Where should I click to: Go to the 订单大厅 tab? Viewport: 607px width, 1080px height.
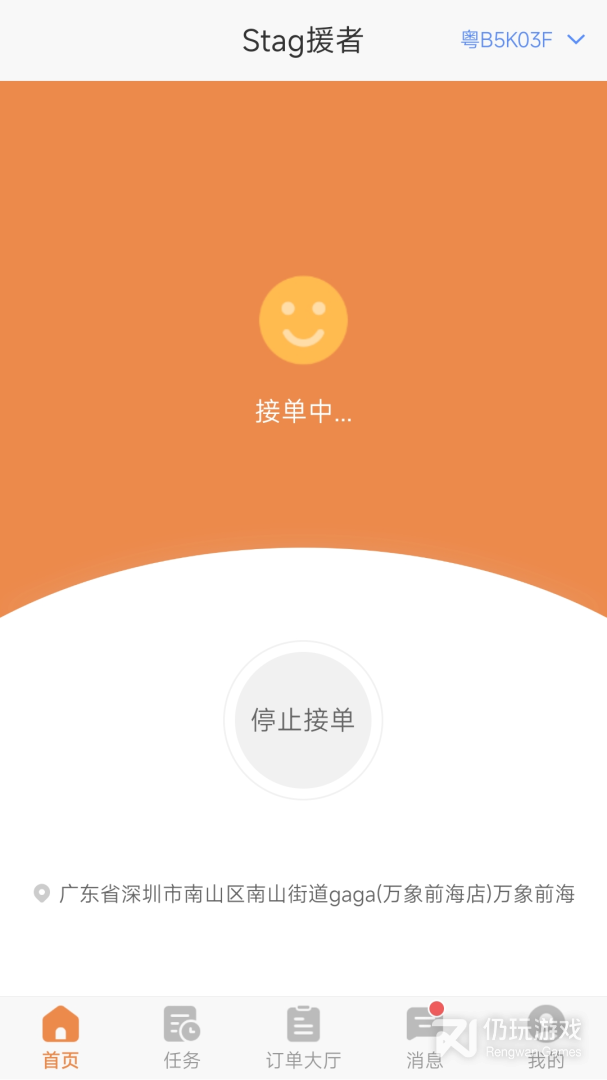[x=303, y=1037]
